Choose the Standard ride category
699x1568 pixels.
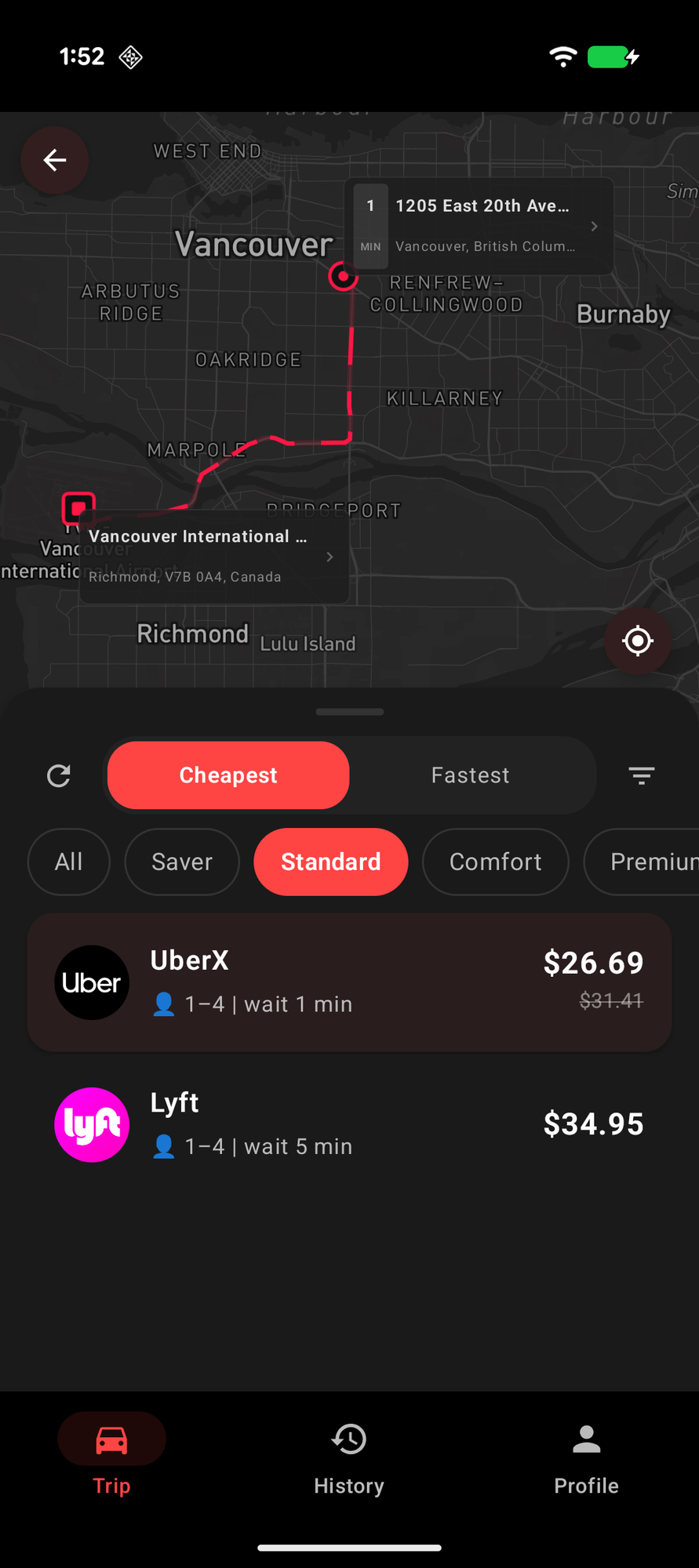coord(330,862)
